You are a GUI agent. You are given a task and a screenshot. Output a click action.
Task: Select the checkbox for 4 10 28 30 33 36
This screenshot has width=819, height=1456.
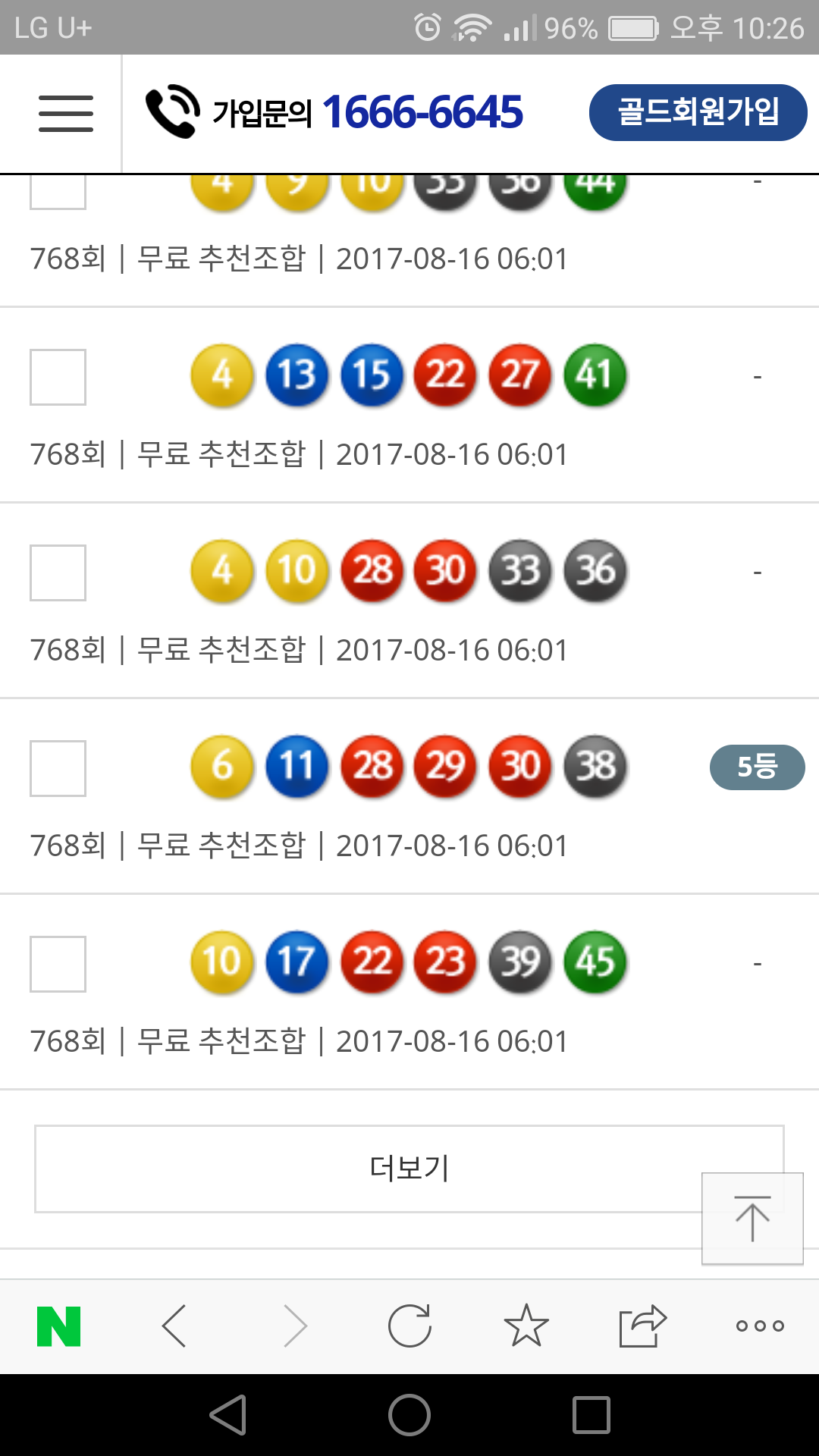(58, 573)
